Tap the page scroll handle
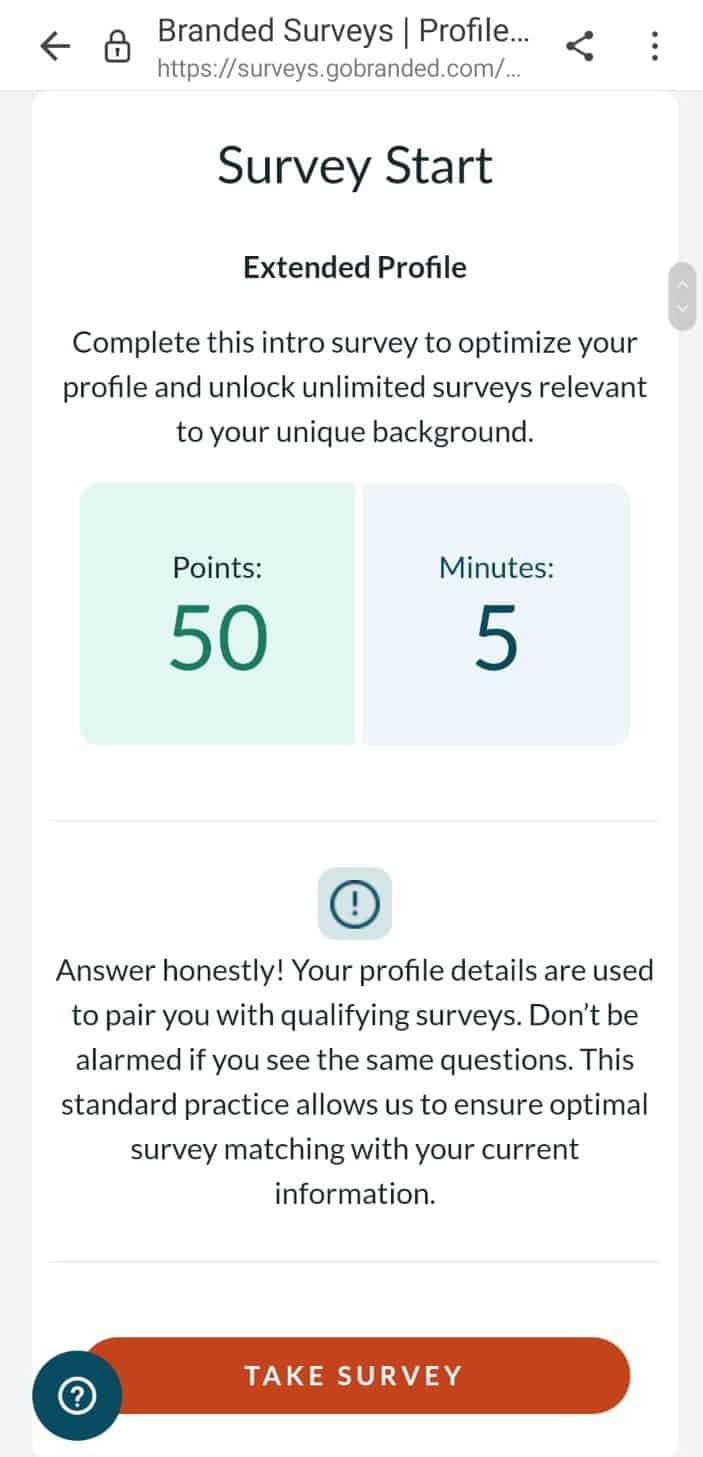This screenshot has width=703, height=1457. click(x=682, y=296)
